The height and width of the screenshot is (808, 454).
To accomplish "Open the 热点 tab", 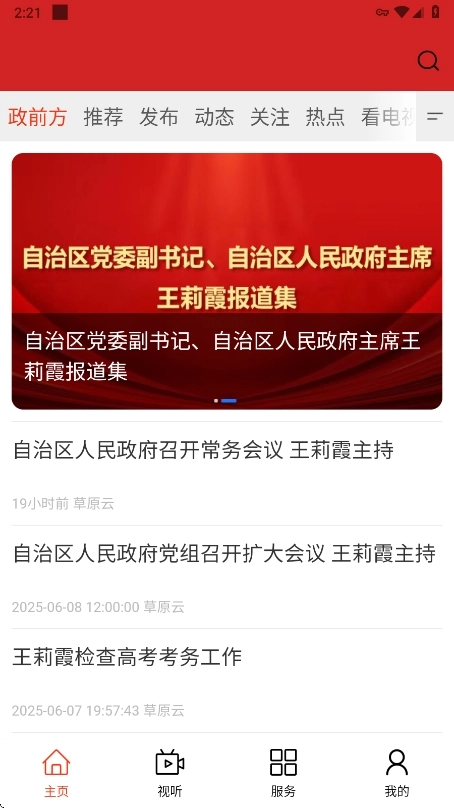I will (x=325, y=117).
